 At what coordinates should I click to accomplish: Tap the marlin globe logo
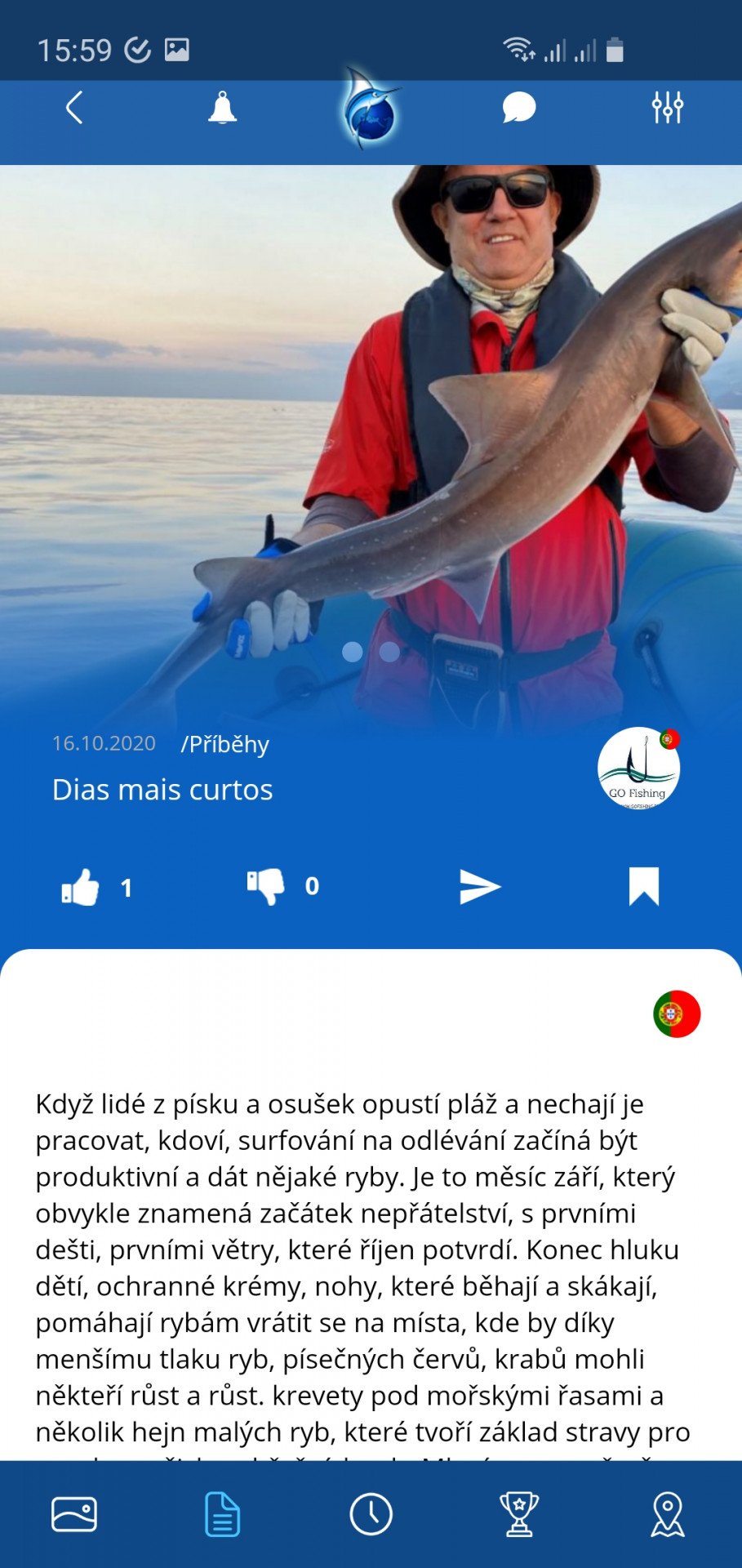pos(371,109)
